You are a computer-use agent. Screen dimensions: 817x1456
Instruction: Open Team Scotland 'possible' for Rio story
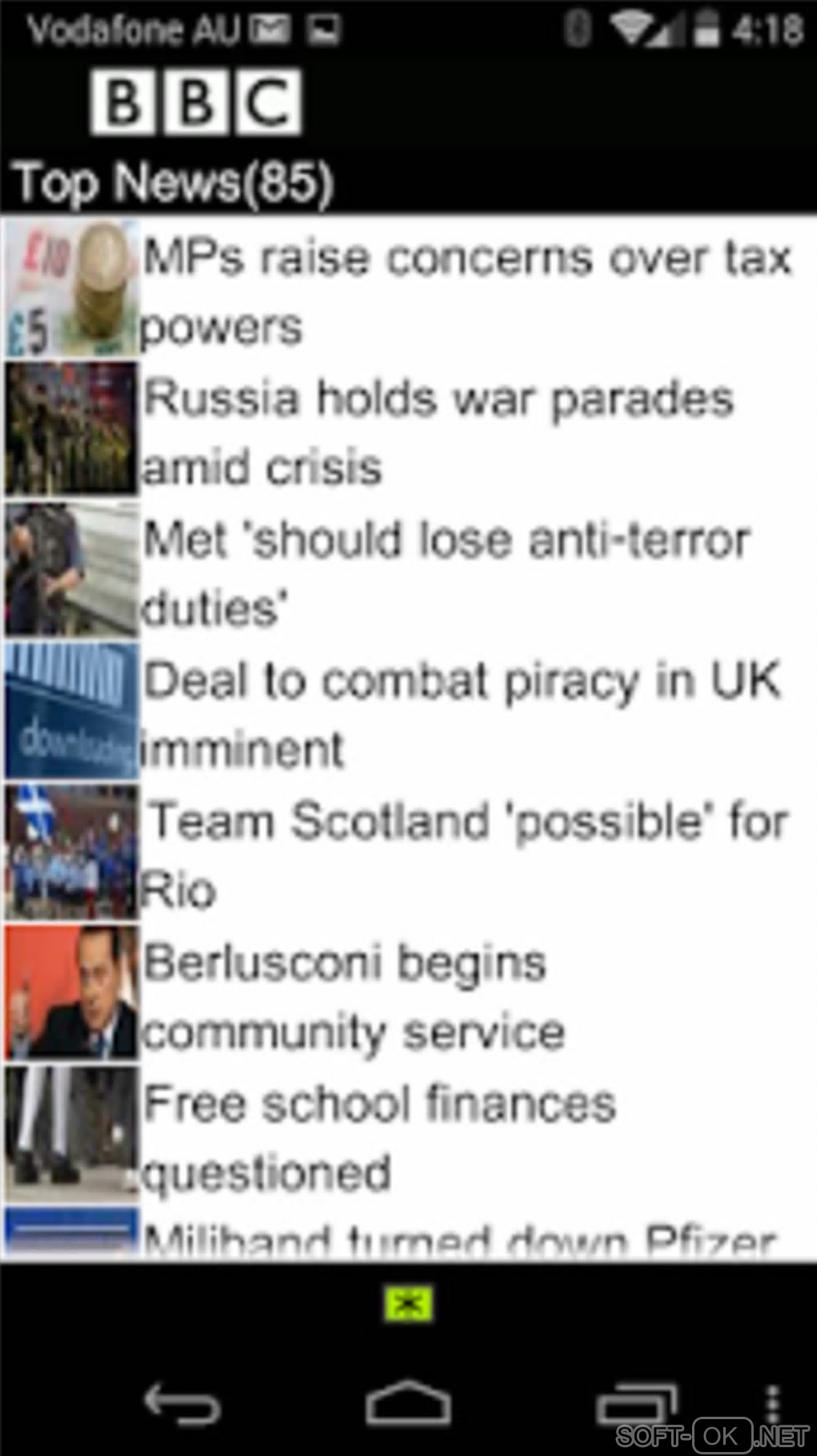tap(465, 854)
